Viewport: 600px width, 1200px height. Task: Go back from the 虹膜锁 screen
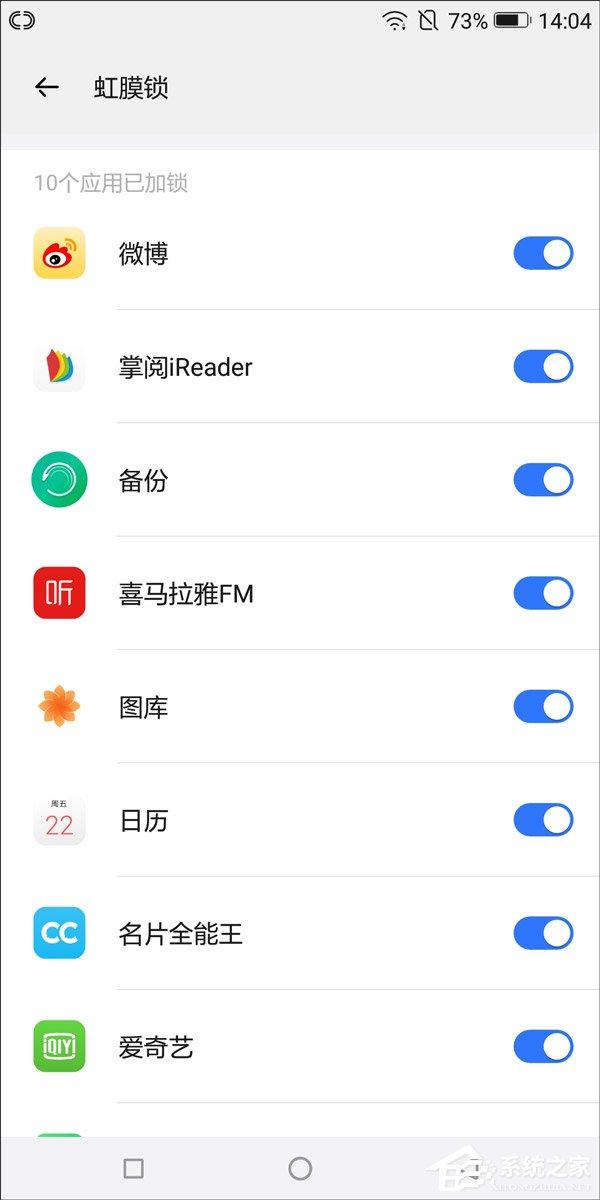[47, 88]
